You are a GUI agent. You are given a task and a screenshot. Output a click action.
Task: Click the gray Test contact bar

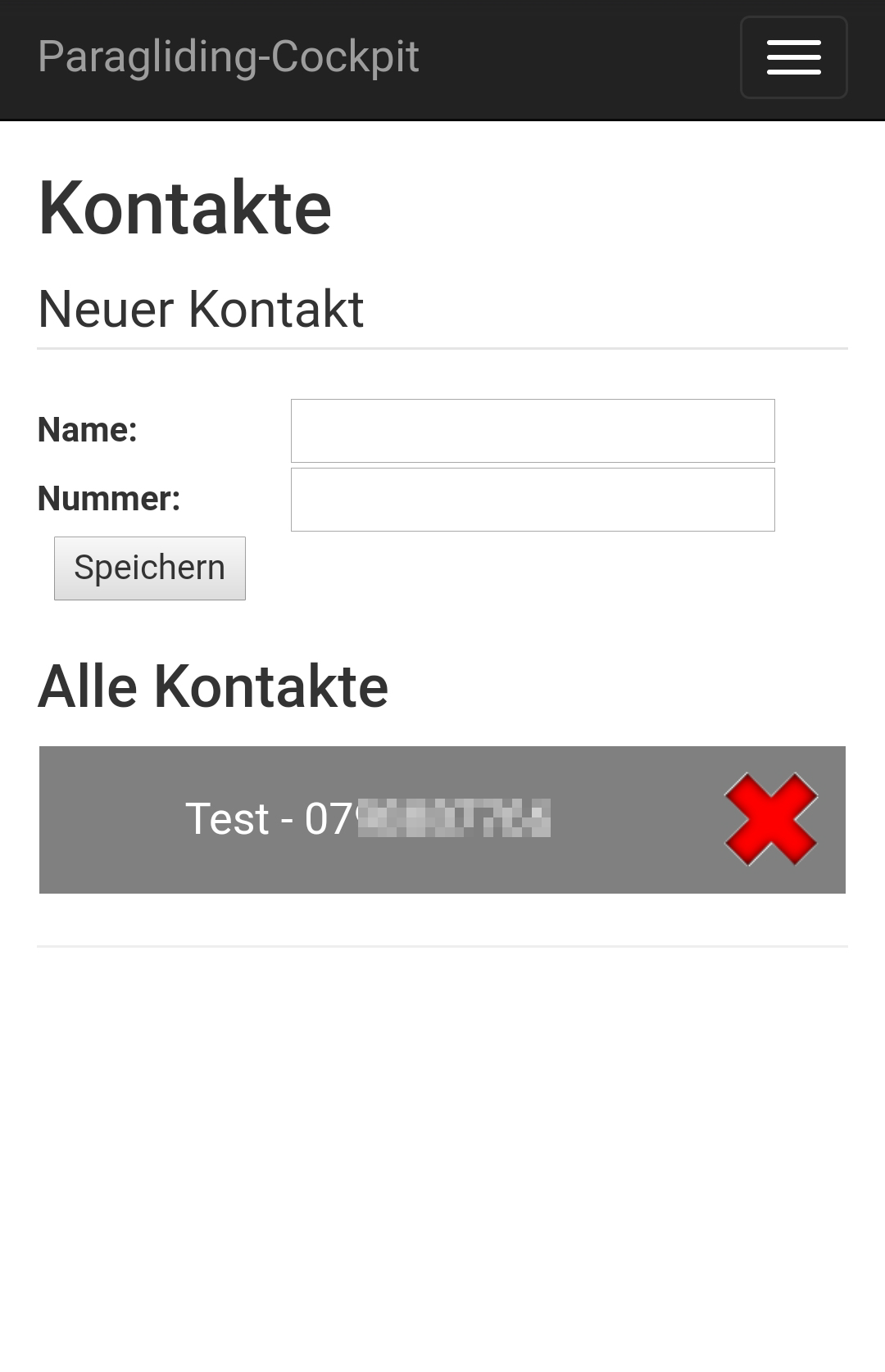tap(369, 818)
